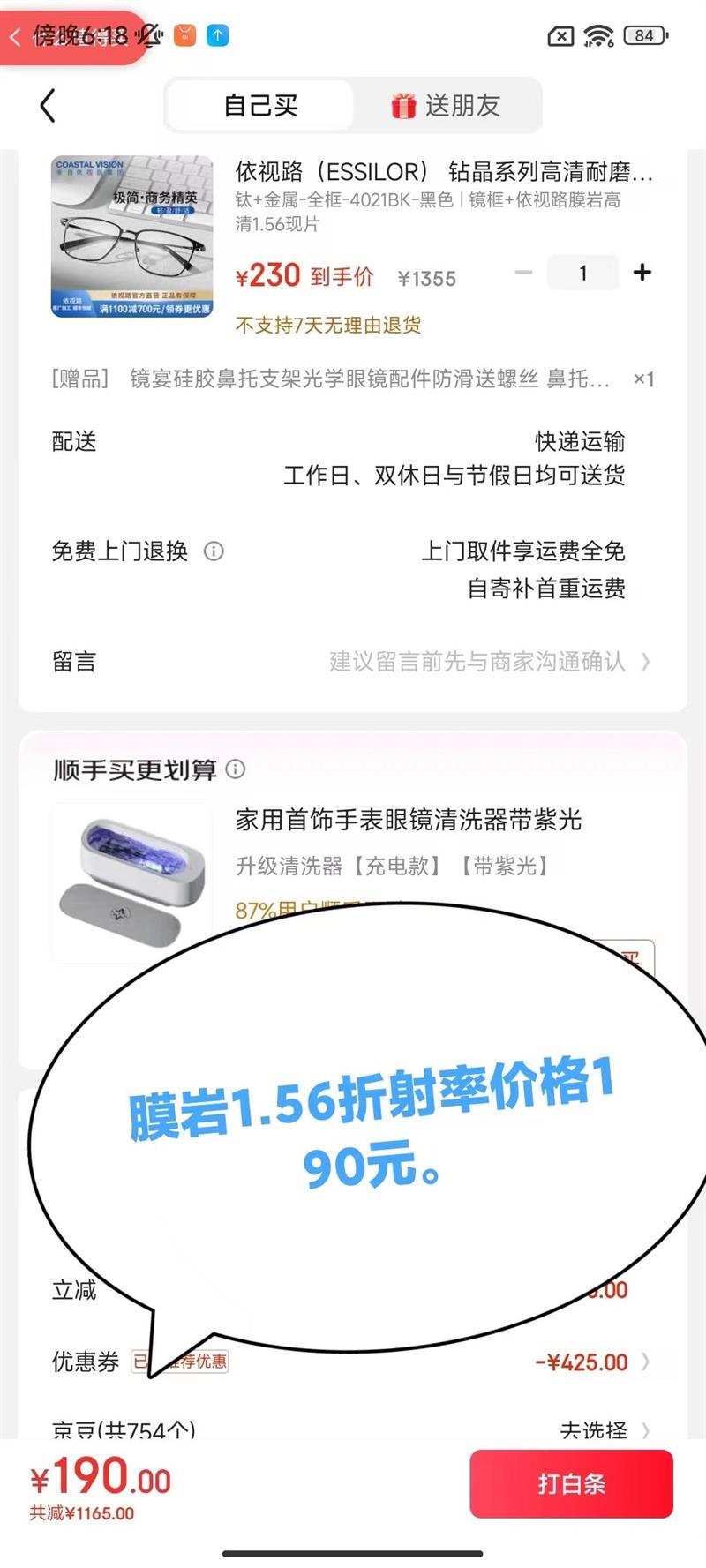The width and height of the screenshot is (706, 1568).
Task: Open the ESSILOR glasses product image
Action: (131, 236)
